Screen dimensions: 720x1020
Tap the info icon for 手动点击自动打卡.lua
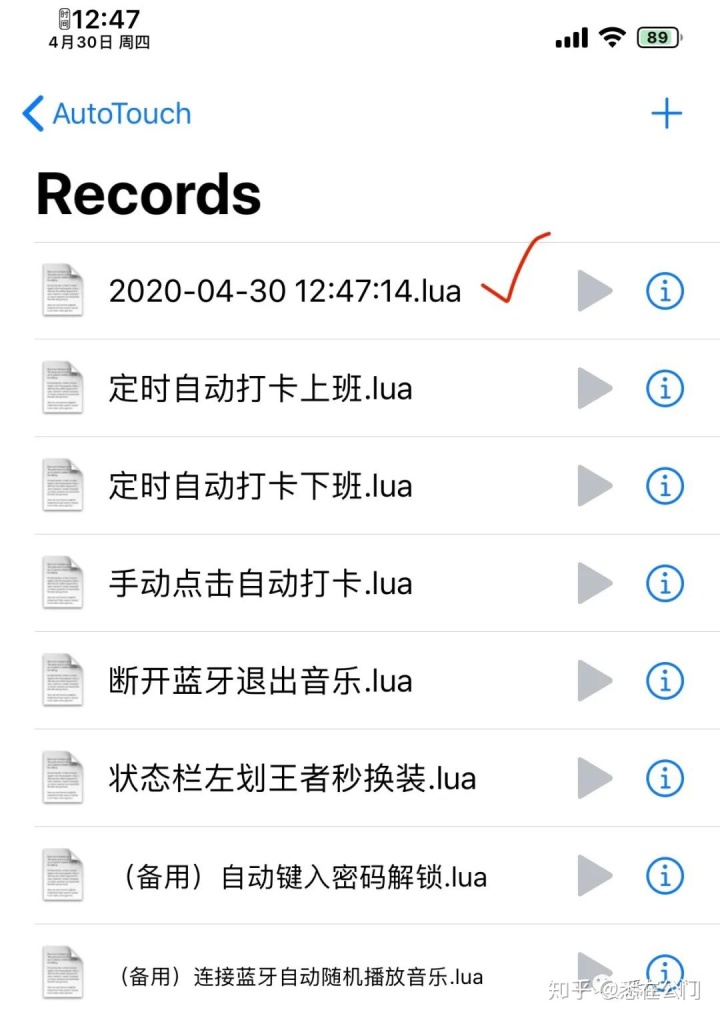click(665, 583)
